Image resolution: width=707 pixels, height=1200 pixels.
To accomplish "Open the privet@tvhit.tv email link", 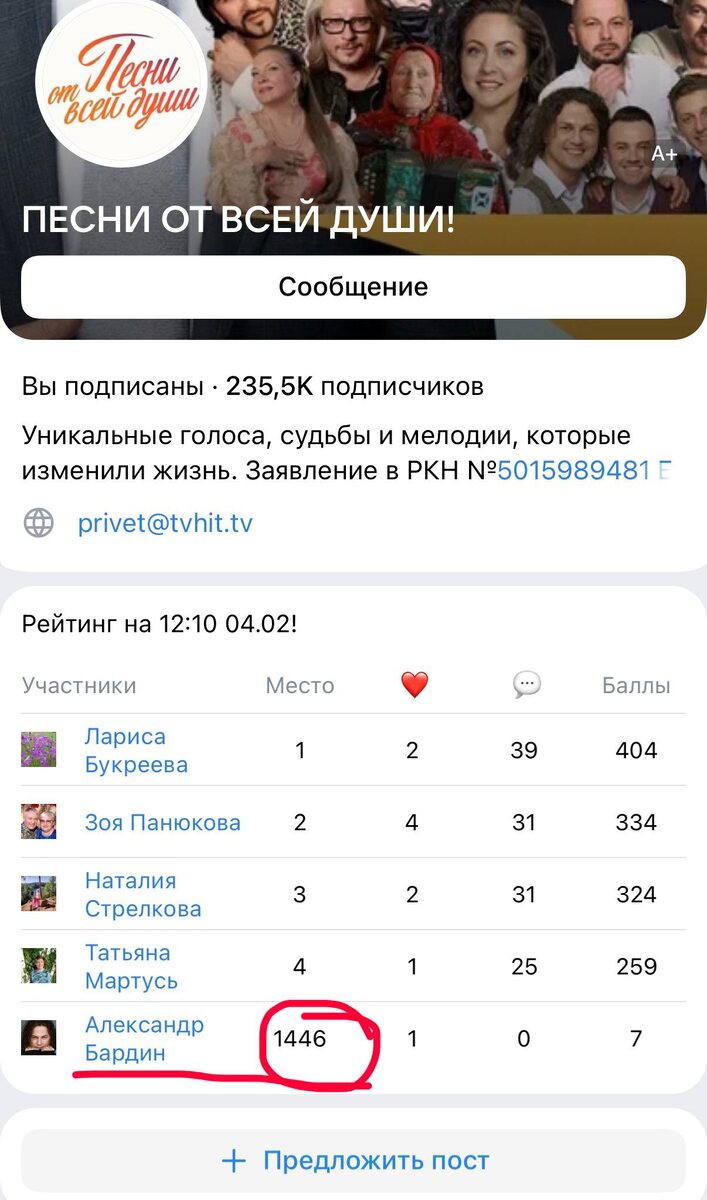I will (165, 523).
